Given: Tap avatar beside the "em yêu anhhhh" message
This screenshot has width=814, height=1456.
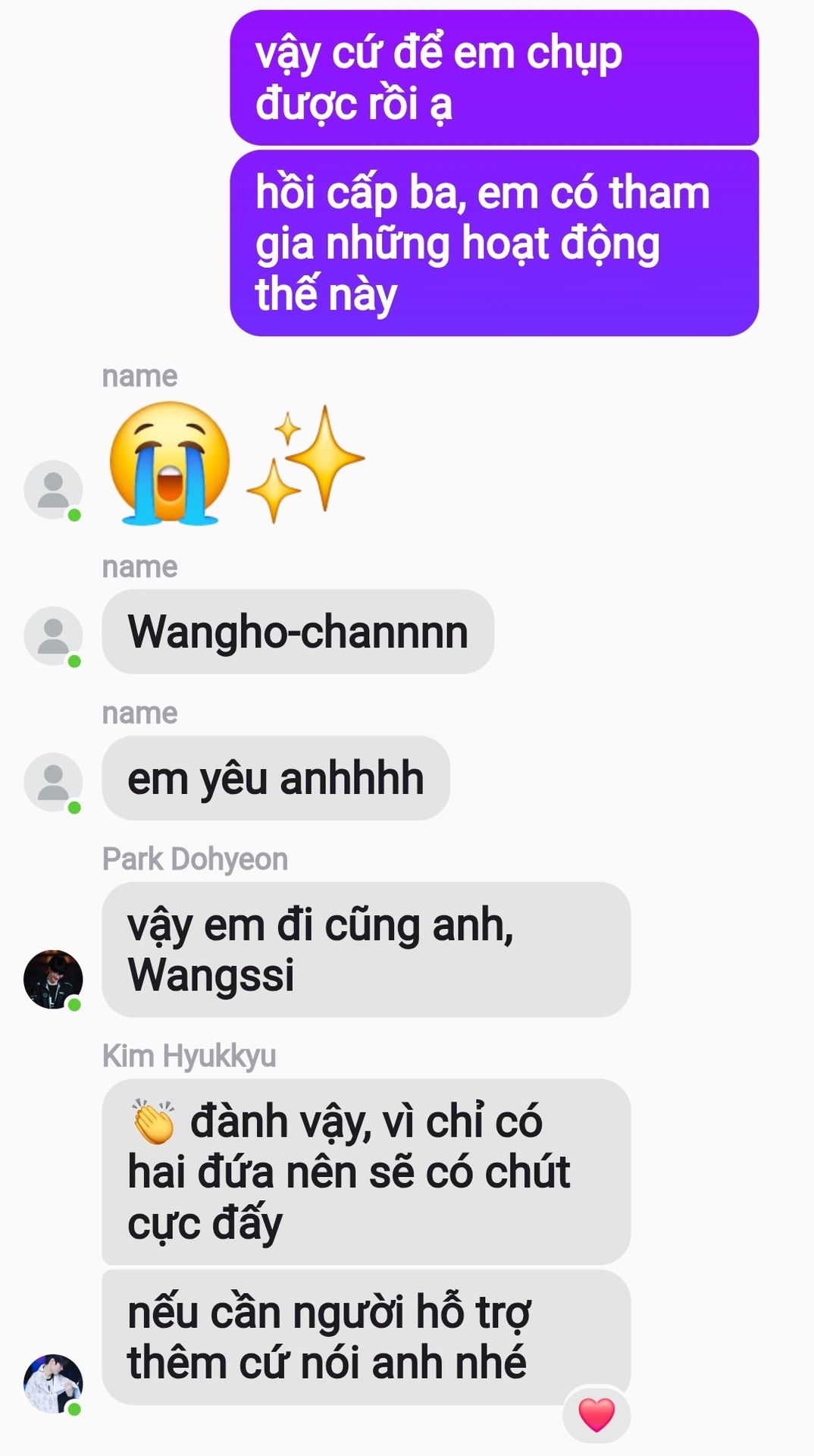Looking at the screenshot, I should (53, 782).
